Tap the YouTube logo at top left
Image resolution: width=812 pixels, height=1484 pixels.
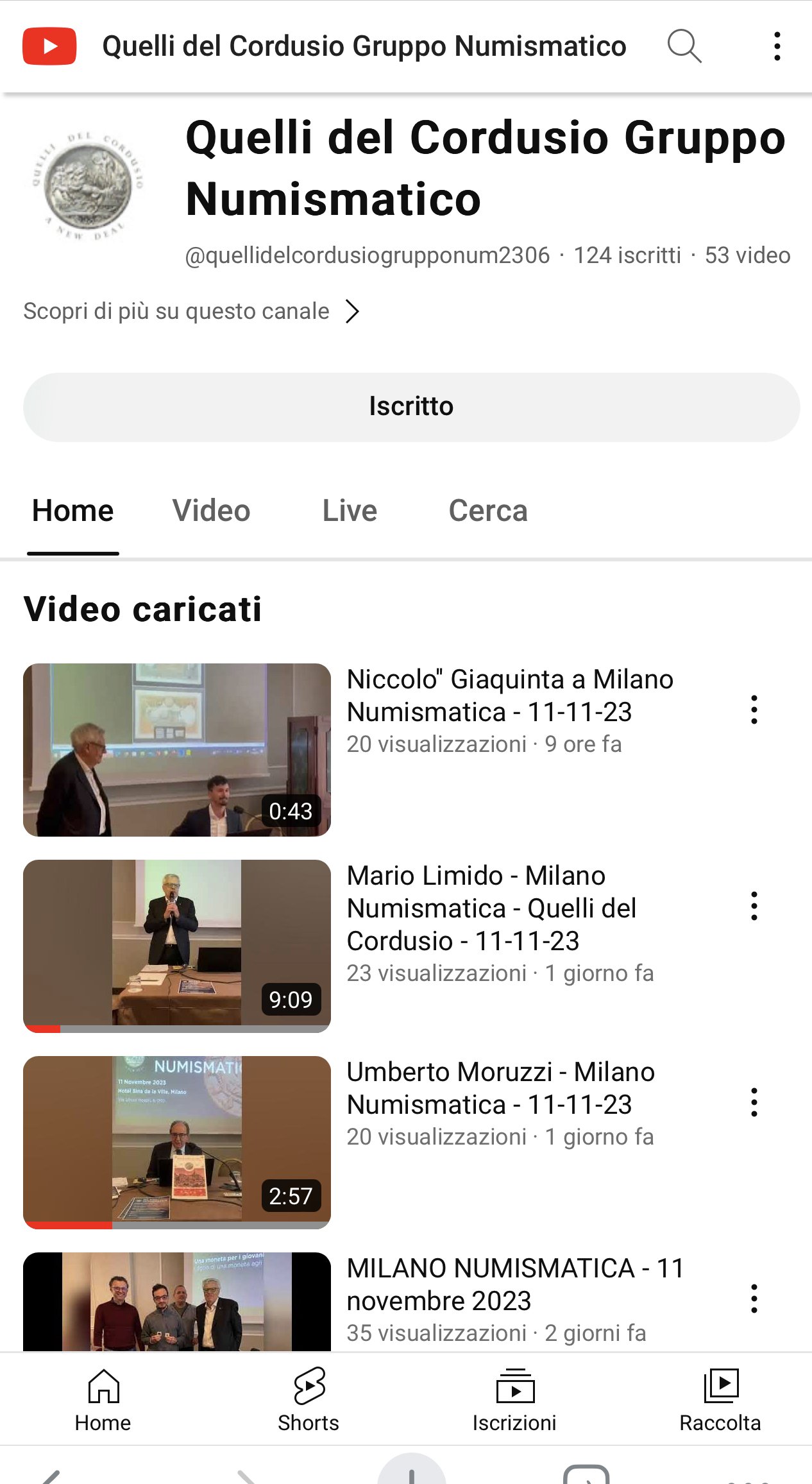(49, 46)
